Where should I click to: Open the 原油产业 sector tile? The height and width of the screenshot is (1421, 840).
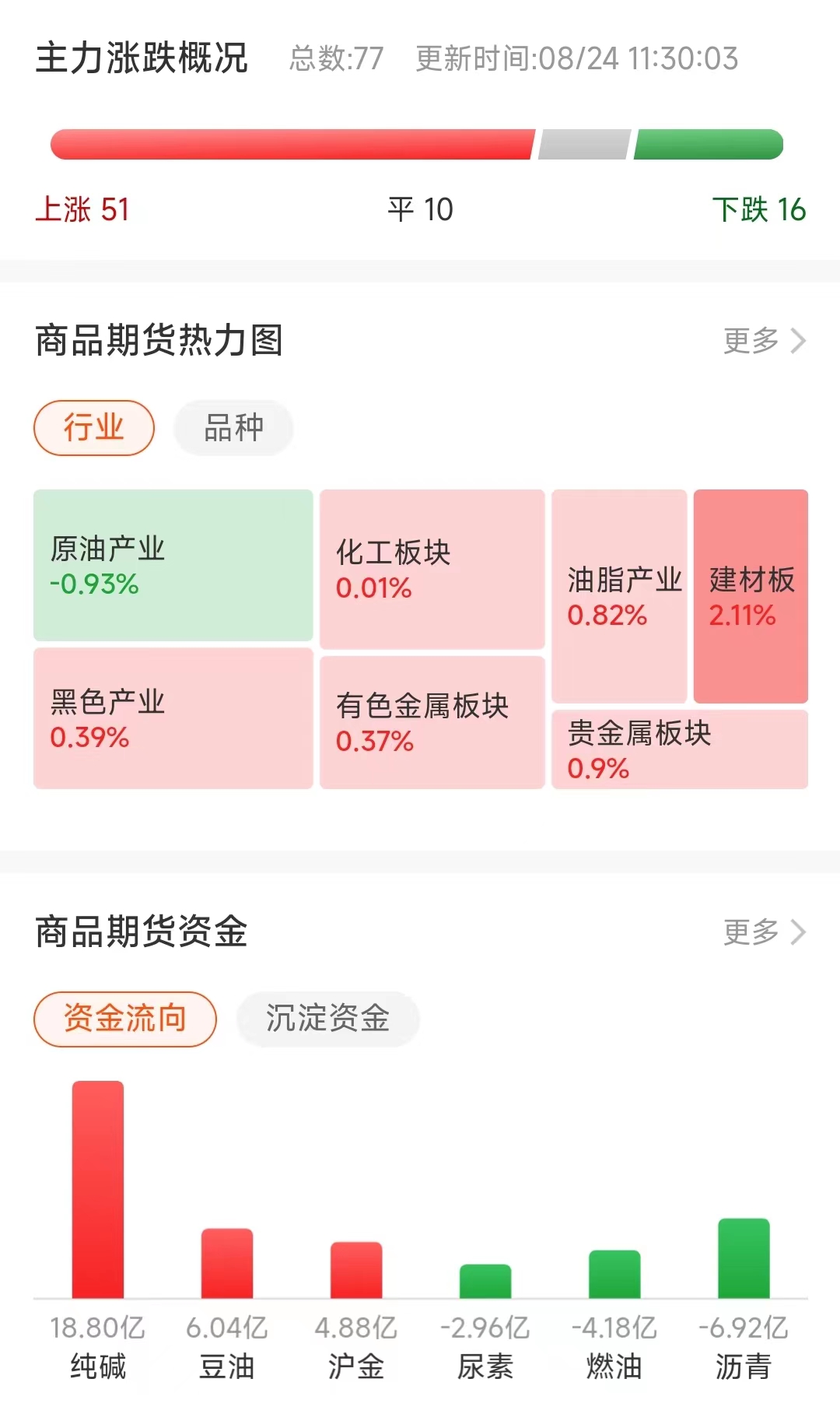click(173, 566)
